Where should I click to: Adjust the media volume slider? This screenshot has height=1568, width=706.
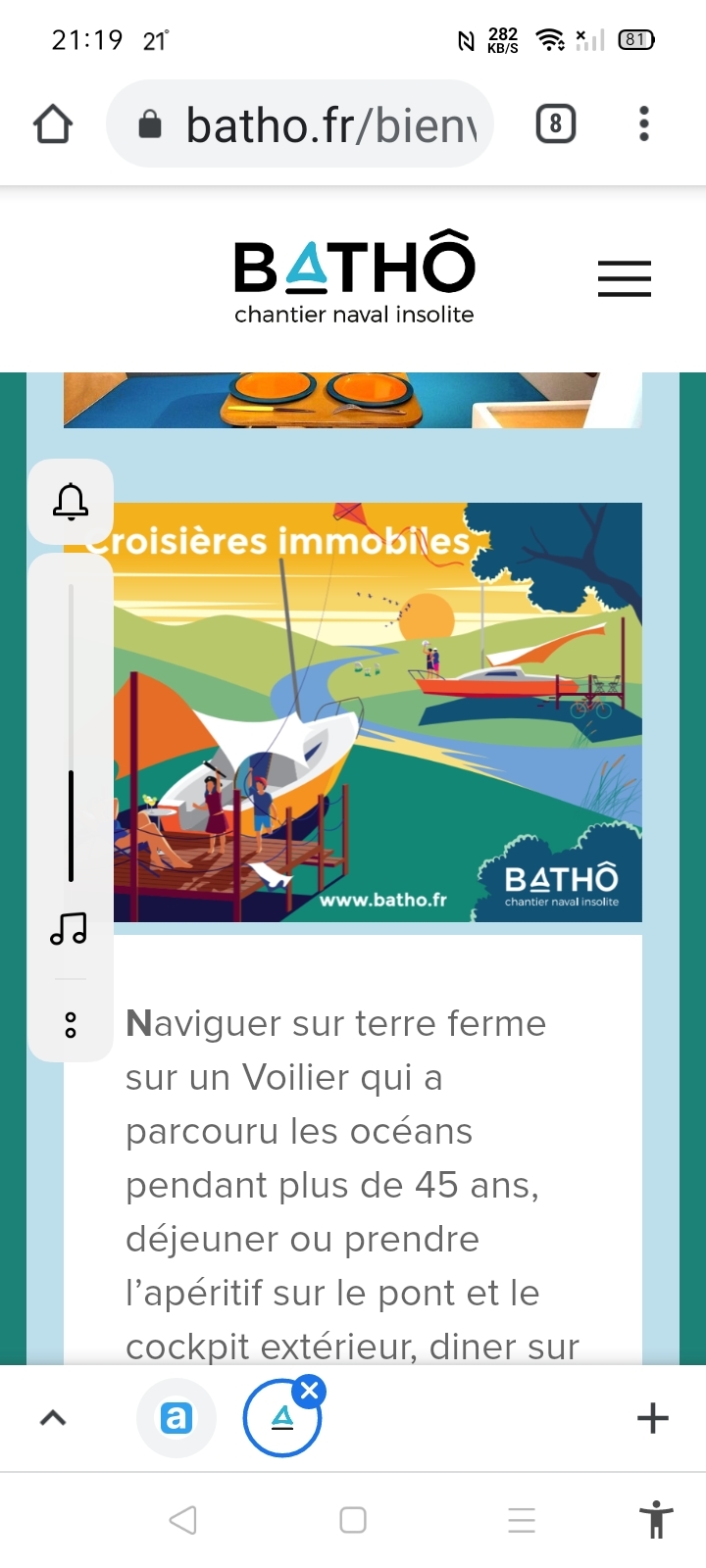(x=71, y=732)
